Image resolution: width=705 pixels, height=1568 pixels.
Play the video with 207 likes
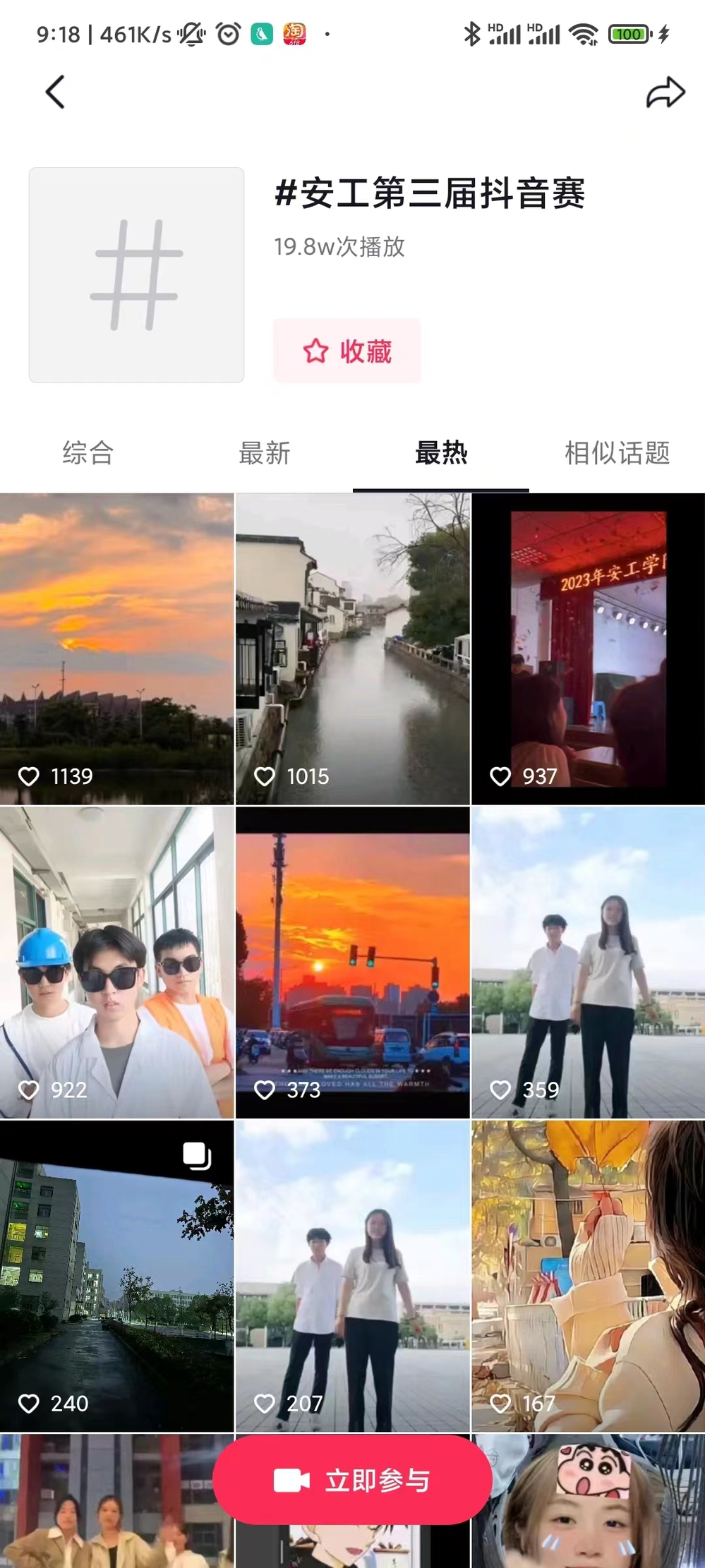352,1276
